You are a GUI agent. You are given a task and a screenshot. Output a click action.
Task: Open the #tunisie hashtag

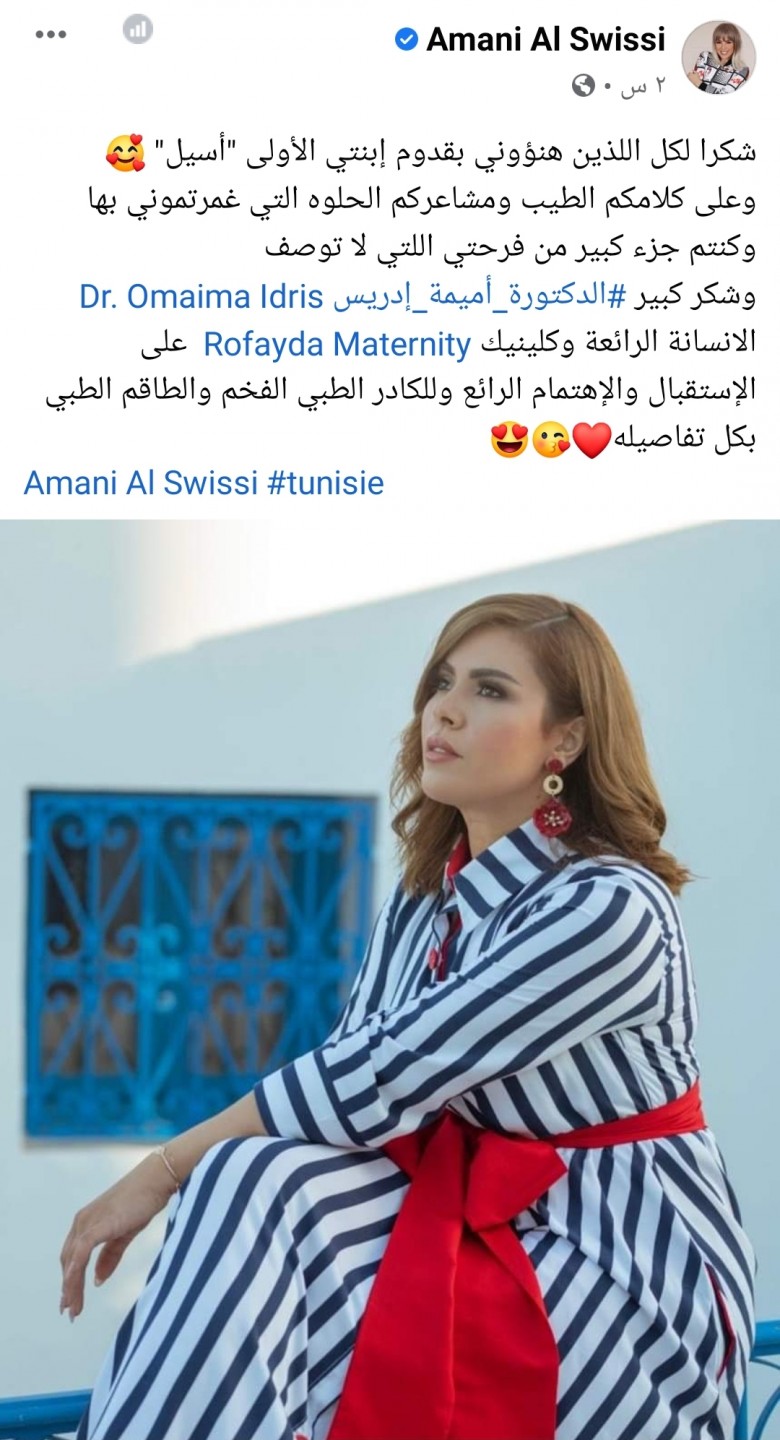(326, 483)
